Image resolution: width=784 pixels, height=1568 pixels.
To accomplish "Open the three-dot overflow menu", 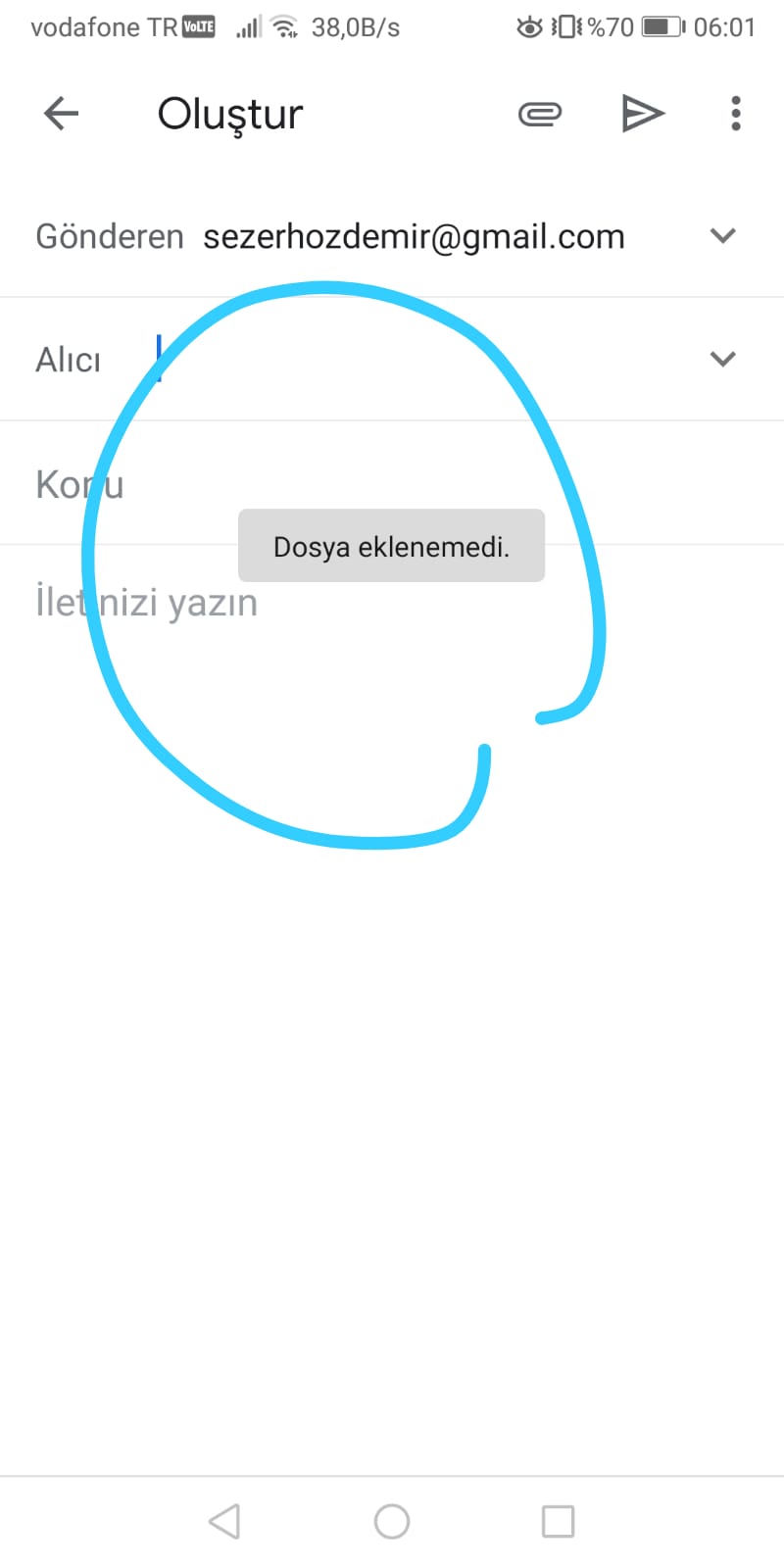I will (736, 114).
